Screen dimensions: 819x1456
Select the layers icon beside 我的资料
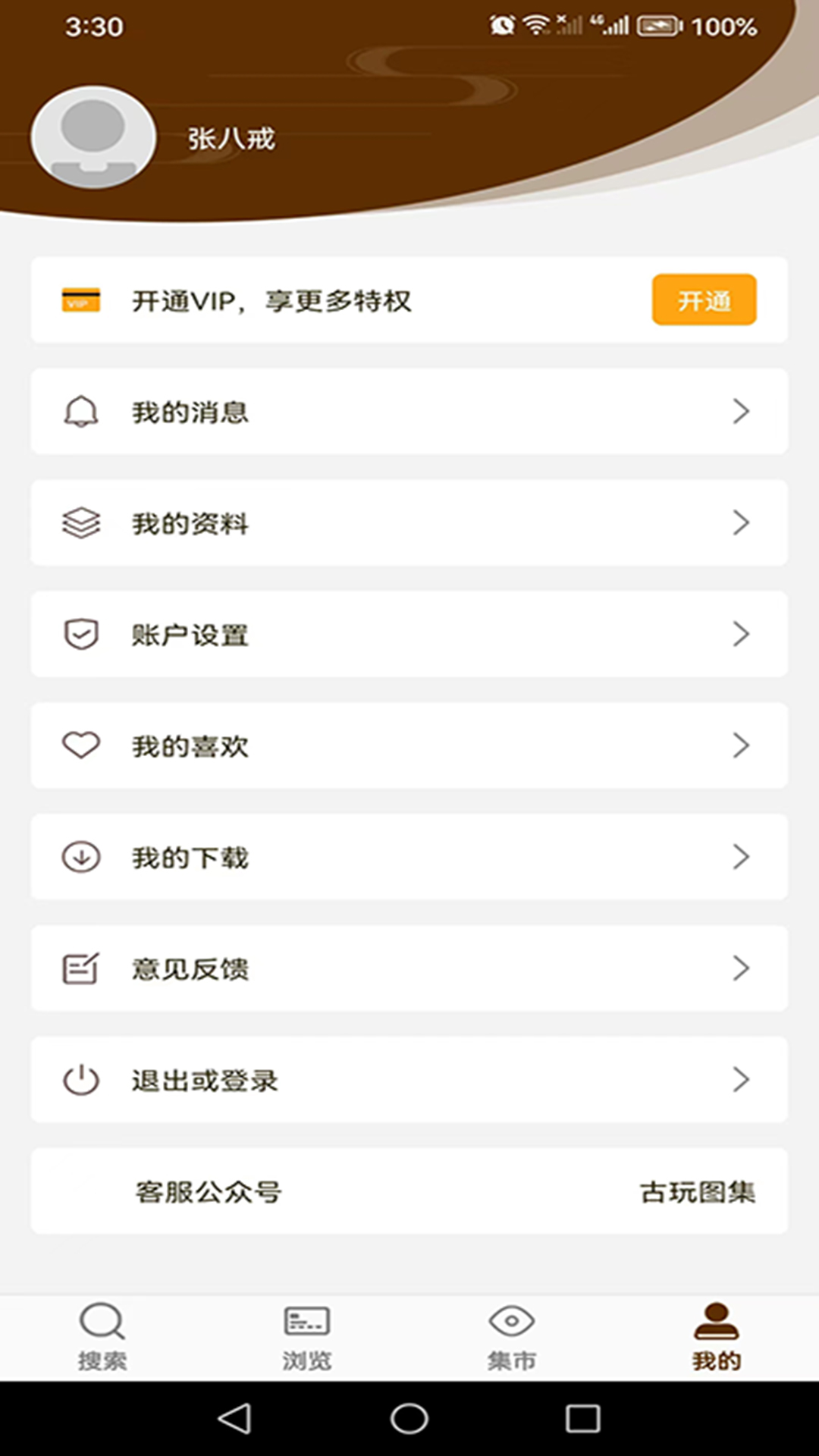tap(81, 523)
